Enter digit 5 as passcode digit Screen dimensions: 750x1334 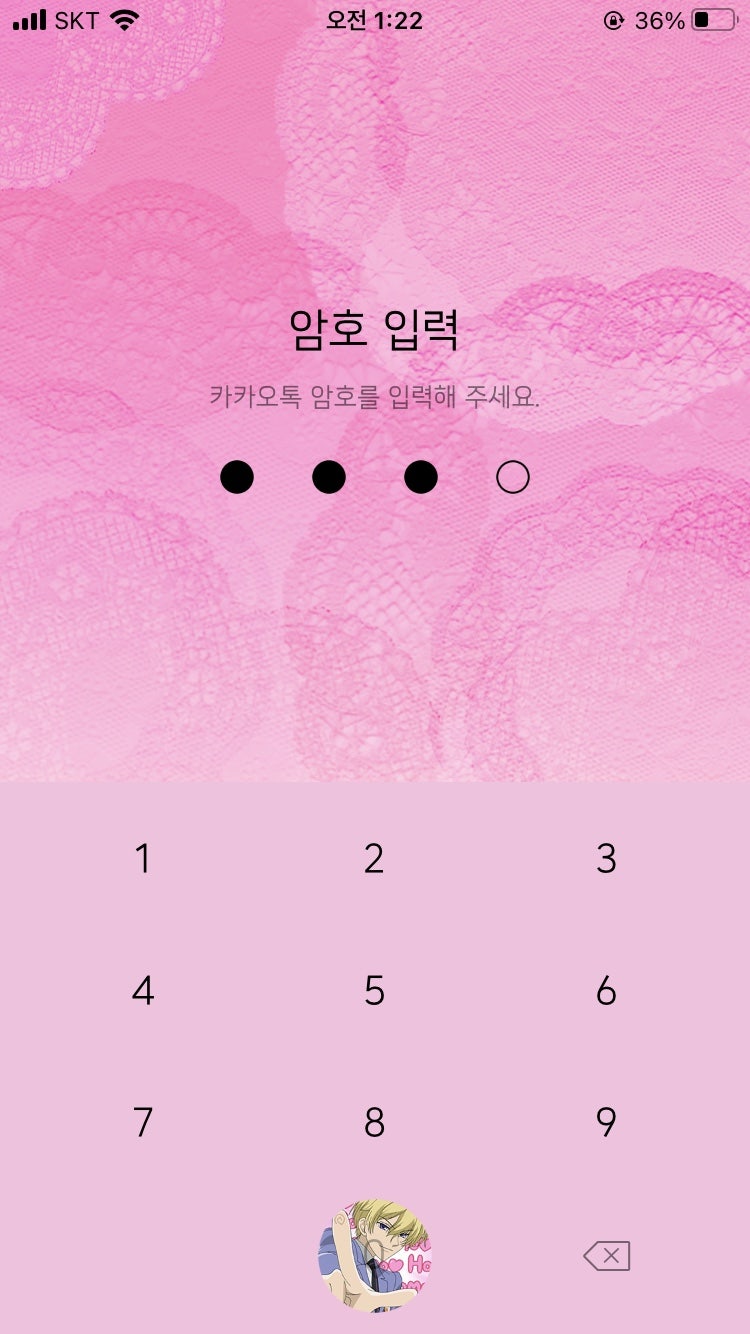(x=374, y=991)
